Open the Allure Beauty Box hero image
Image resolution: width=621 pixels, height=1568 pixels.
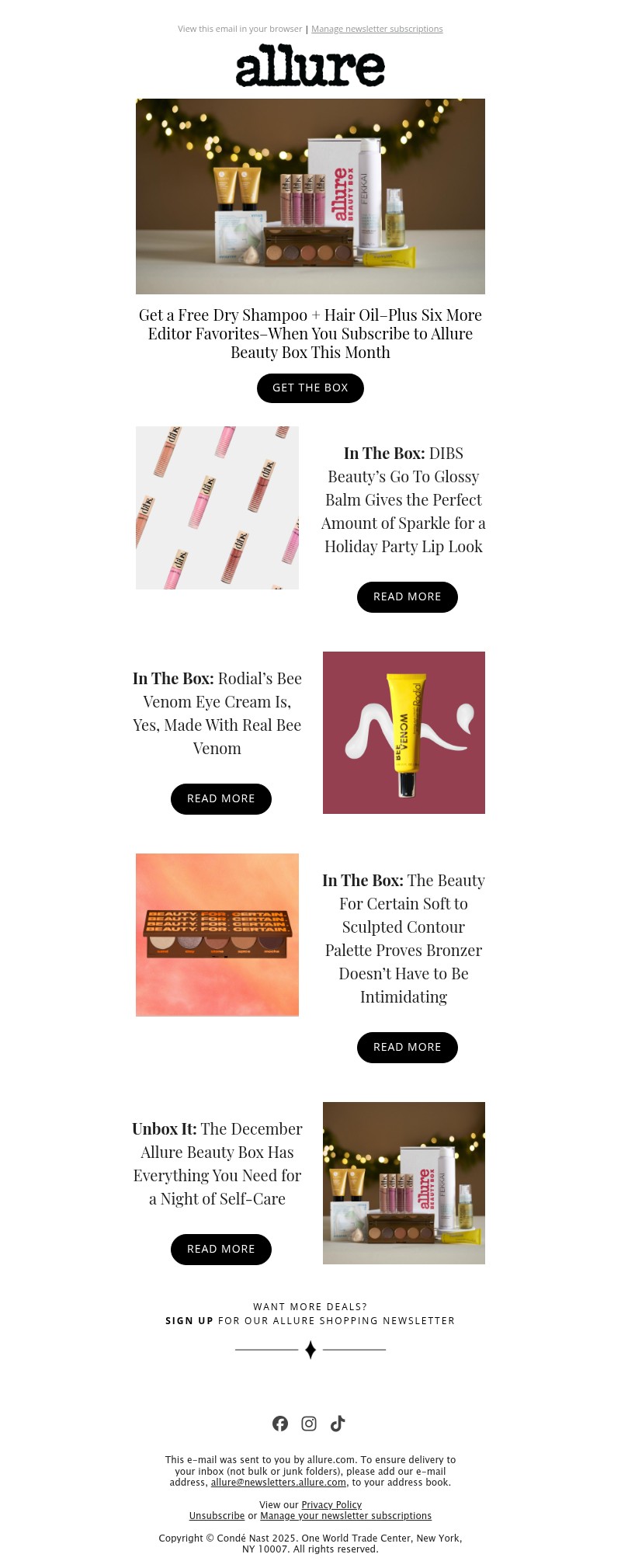(x=310, y=196)
